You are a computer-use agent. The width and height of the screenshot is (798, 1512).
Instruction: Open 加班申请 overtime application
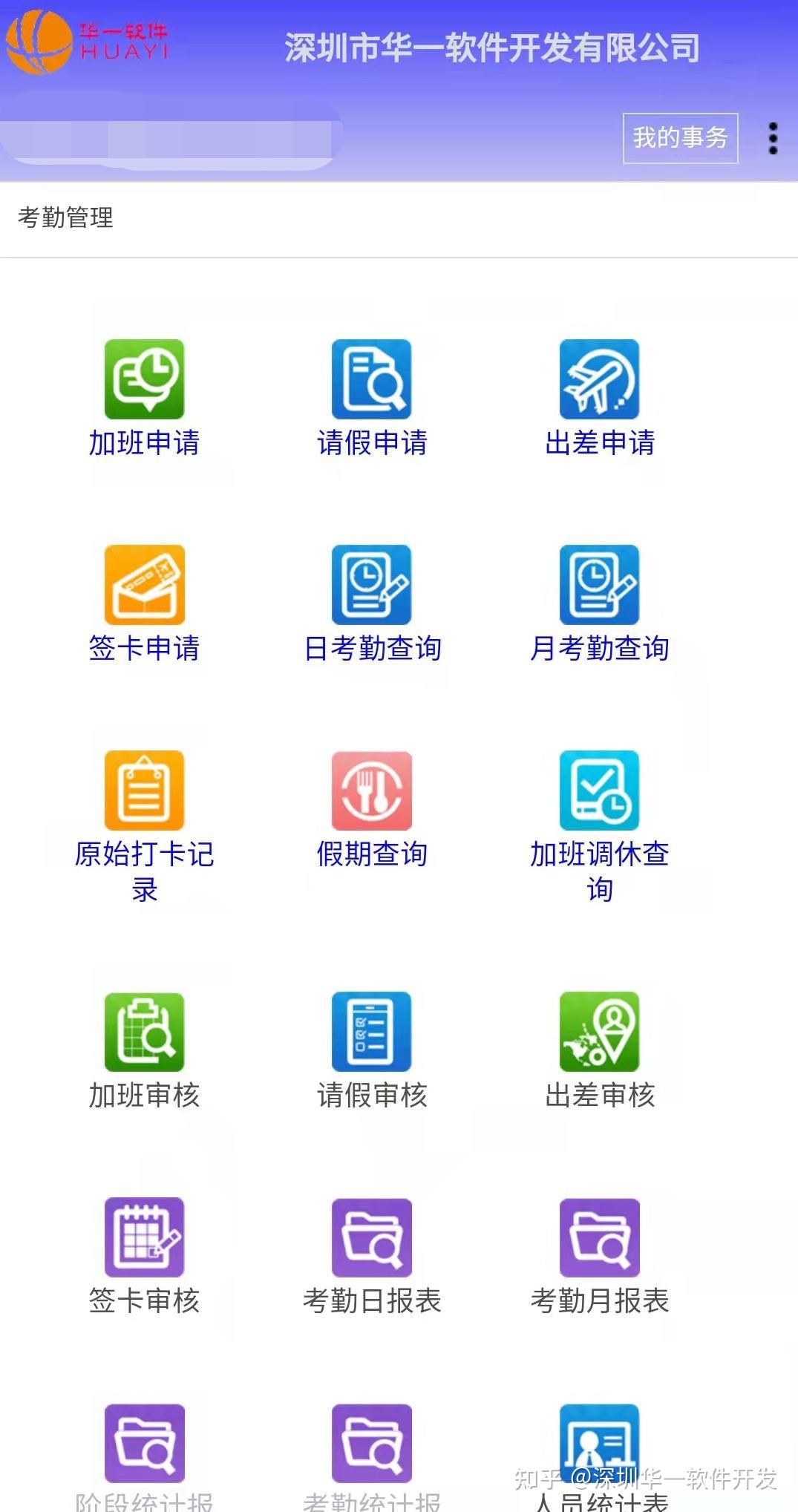(x=144, y=399)
